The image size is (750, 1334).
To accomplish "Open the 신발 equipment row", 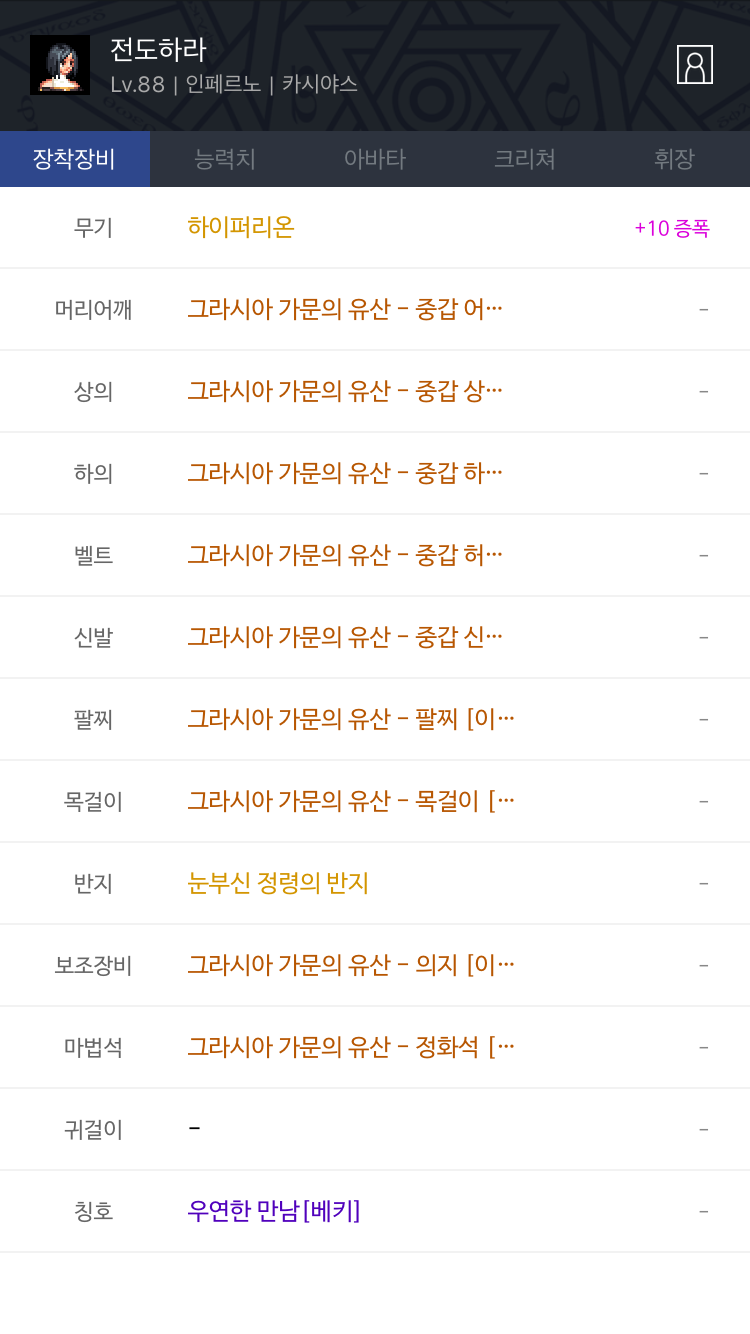I will [375, 637].
